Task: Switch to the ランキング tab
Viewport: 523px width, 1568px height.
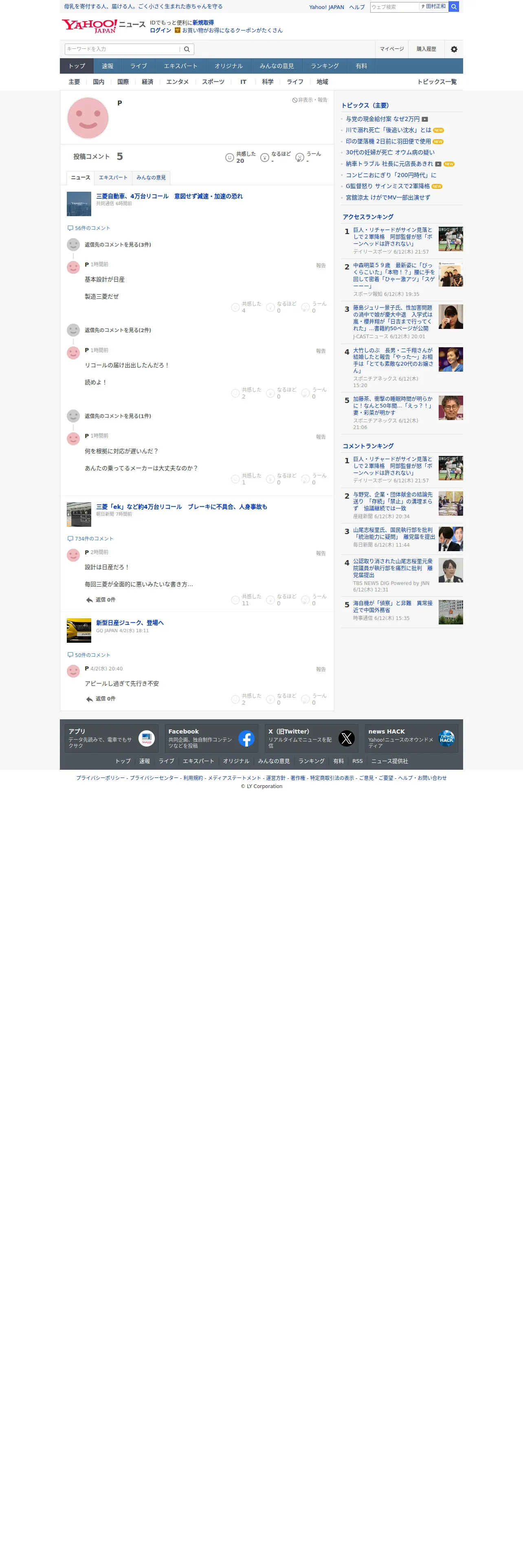Action: 325,66
